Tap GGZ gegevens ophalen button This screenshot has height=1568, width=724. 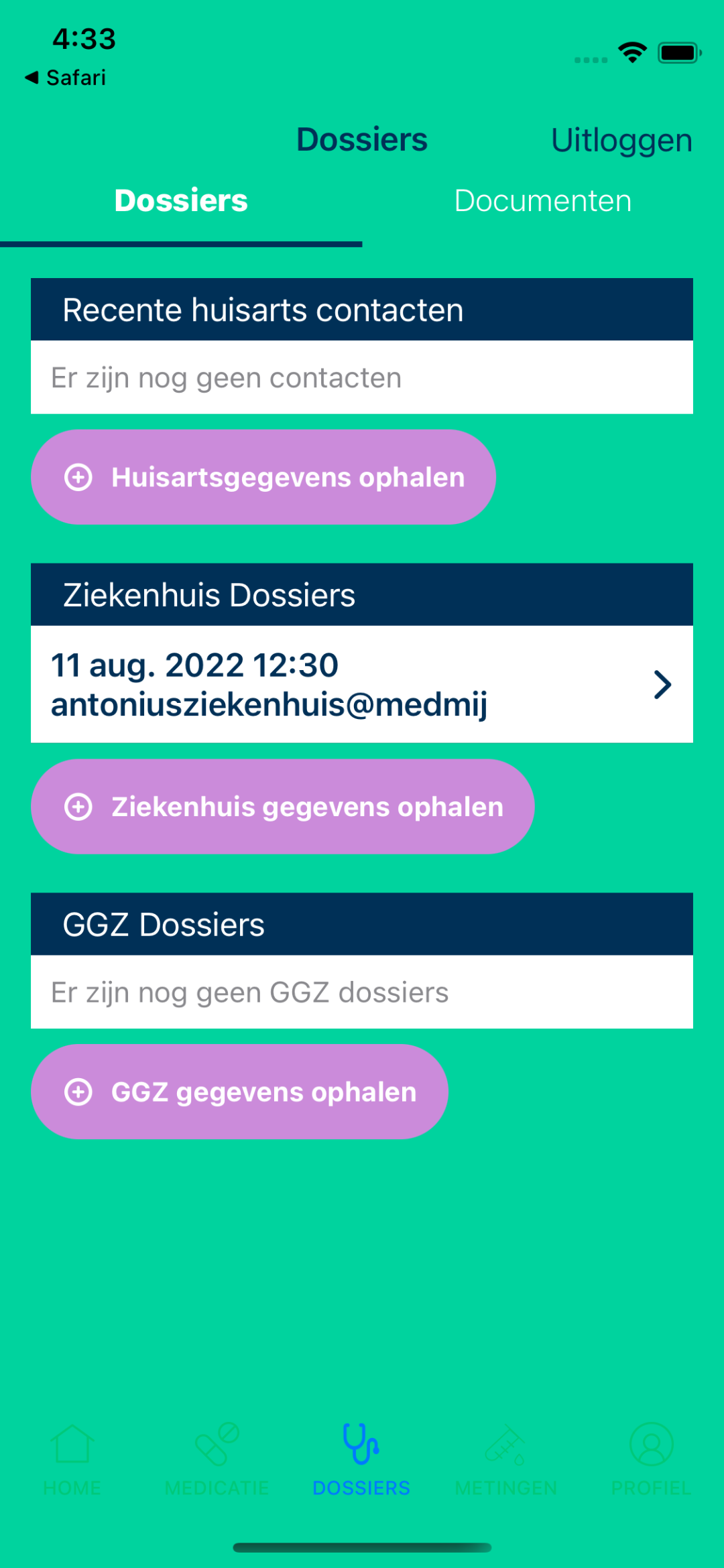239,1092
